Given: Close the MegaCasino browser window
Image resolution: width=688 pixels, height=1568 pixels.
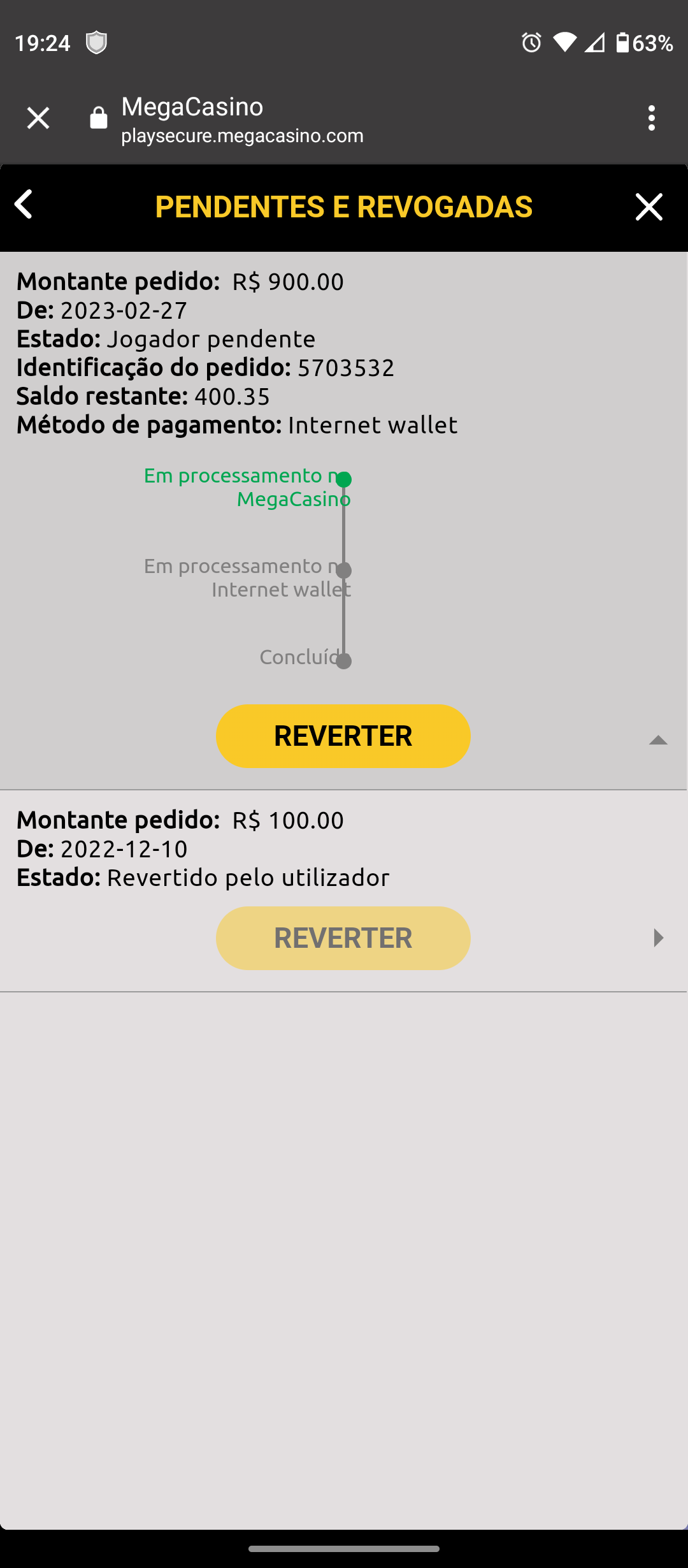Looking at the screenshot, I should [38, 118].
